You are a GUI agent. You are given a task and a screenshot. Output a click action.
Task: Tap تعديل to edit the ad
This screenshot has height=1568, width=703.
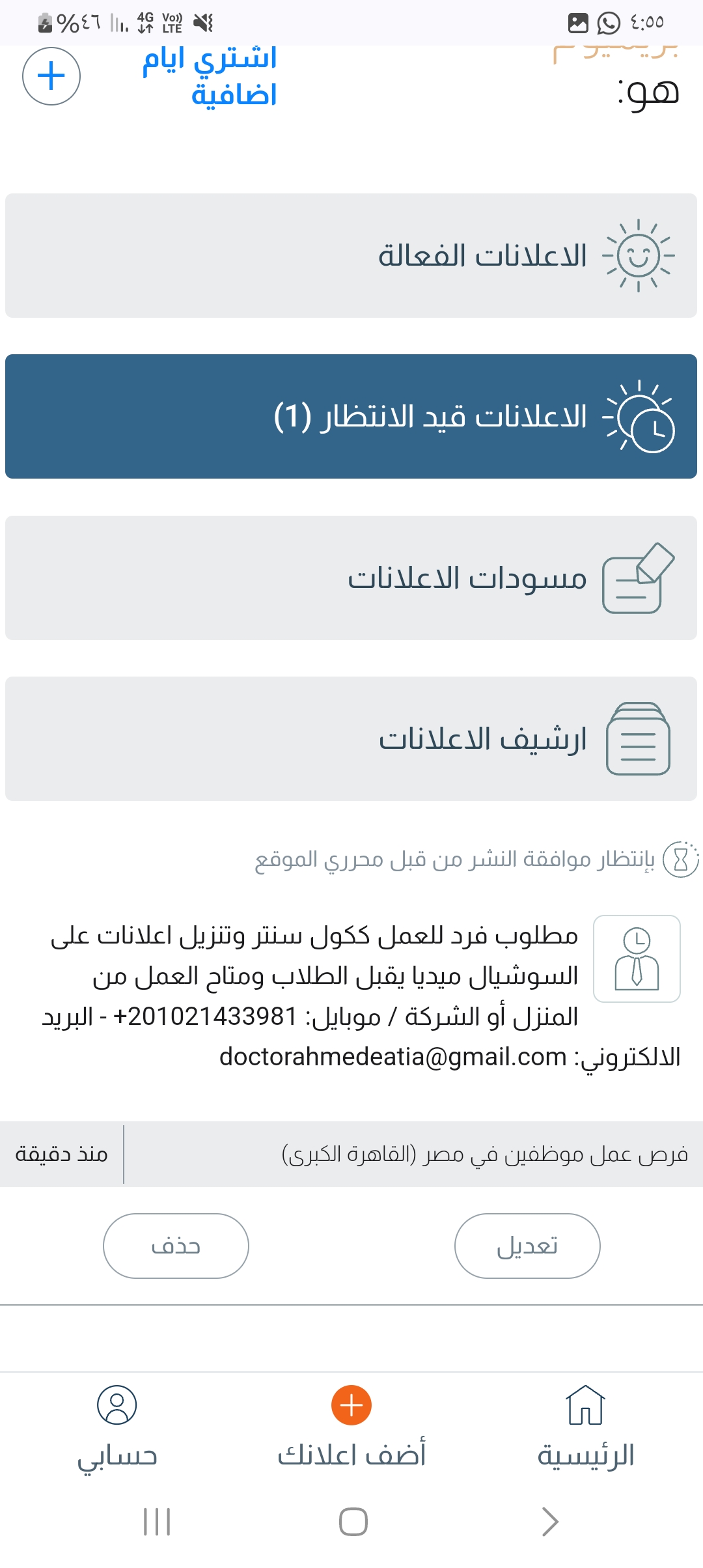click(527, 1246)
